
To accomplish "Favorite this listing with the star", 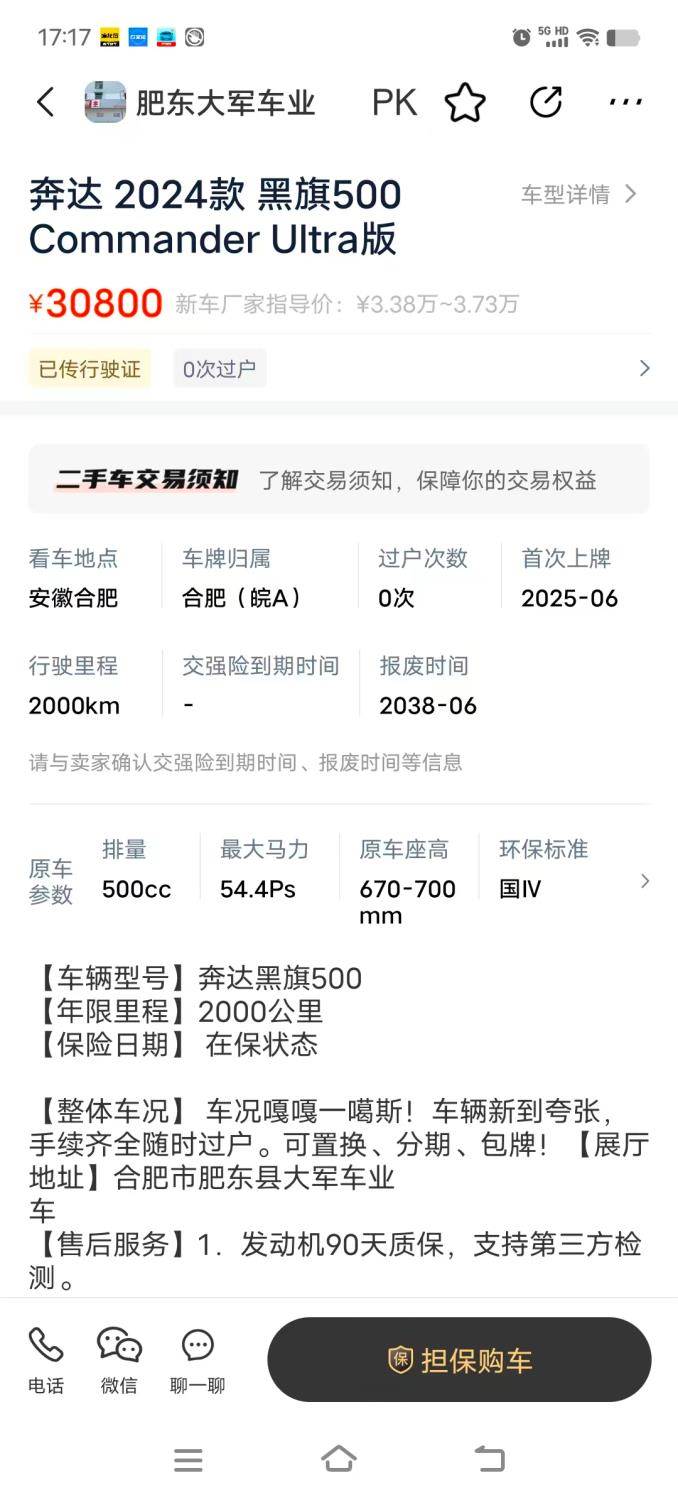I will click(x=465, y=102).
